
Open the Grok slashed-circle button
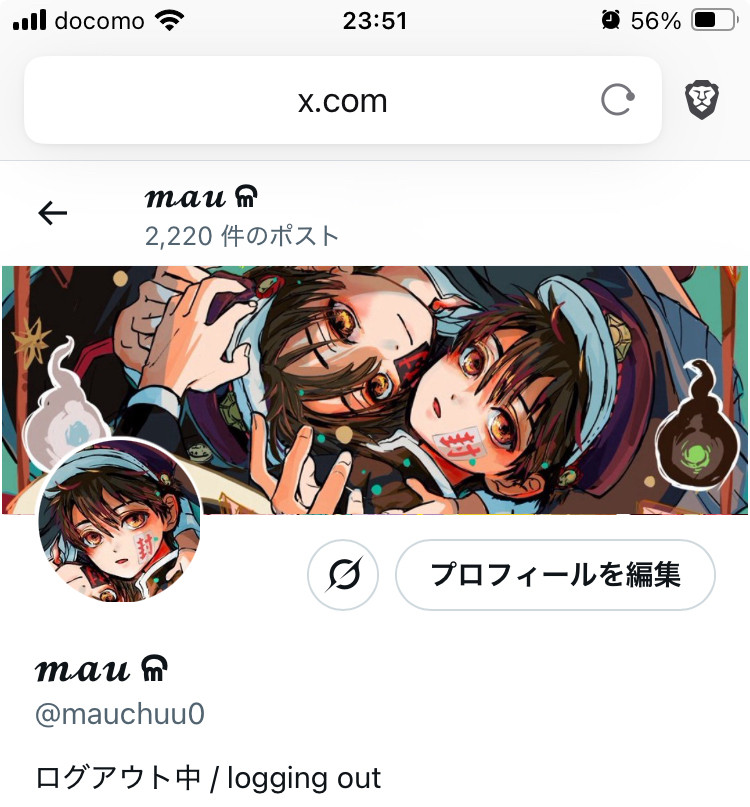coord(343,575)
